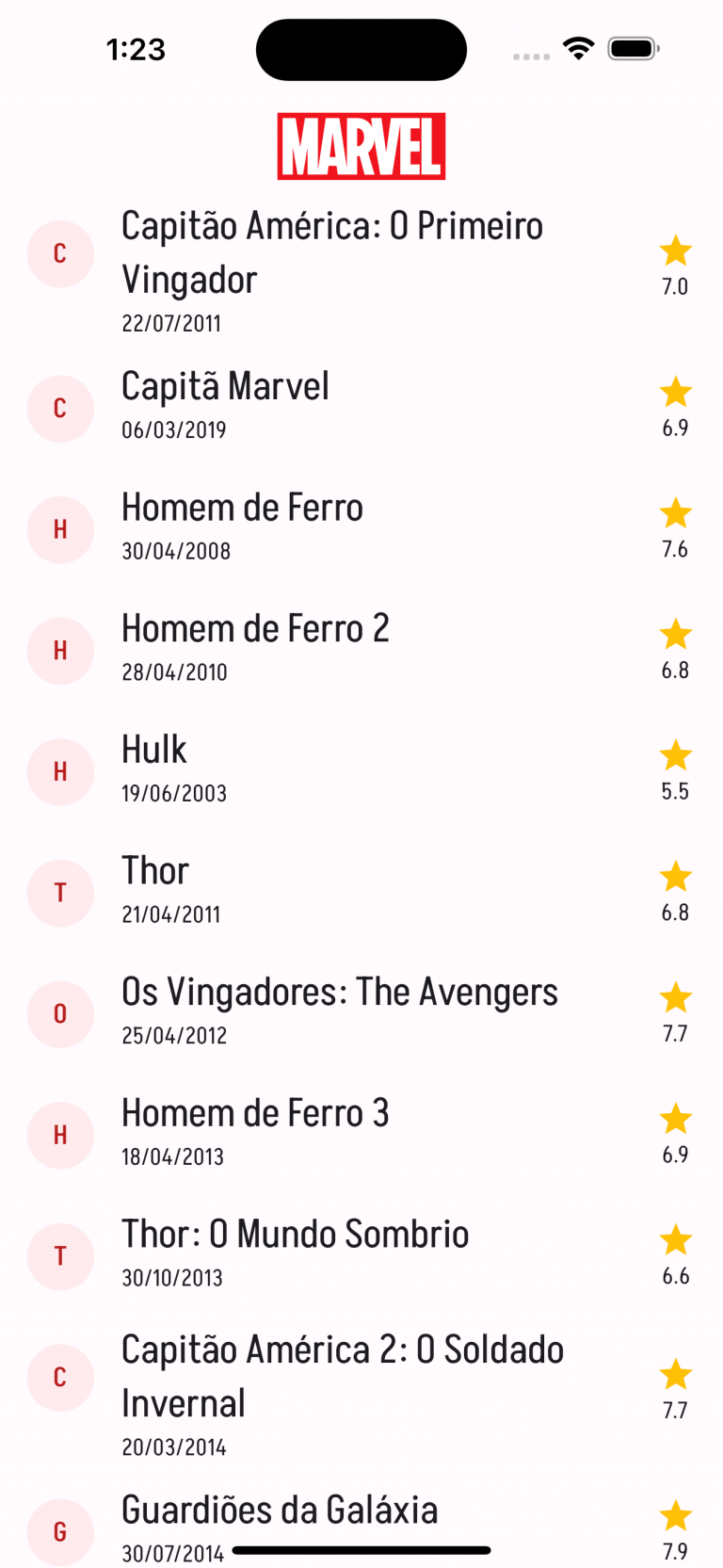Image resolution: width=723 pixels, height=1568 pixels.
Task: Click the rating value 7.7 next to Os Vingadores
Action: (674, 1032)
